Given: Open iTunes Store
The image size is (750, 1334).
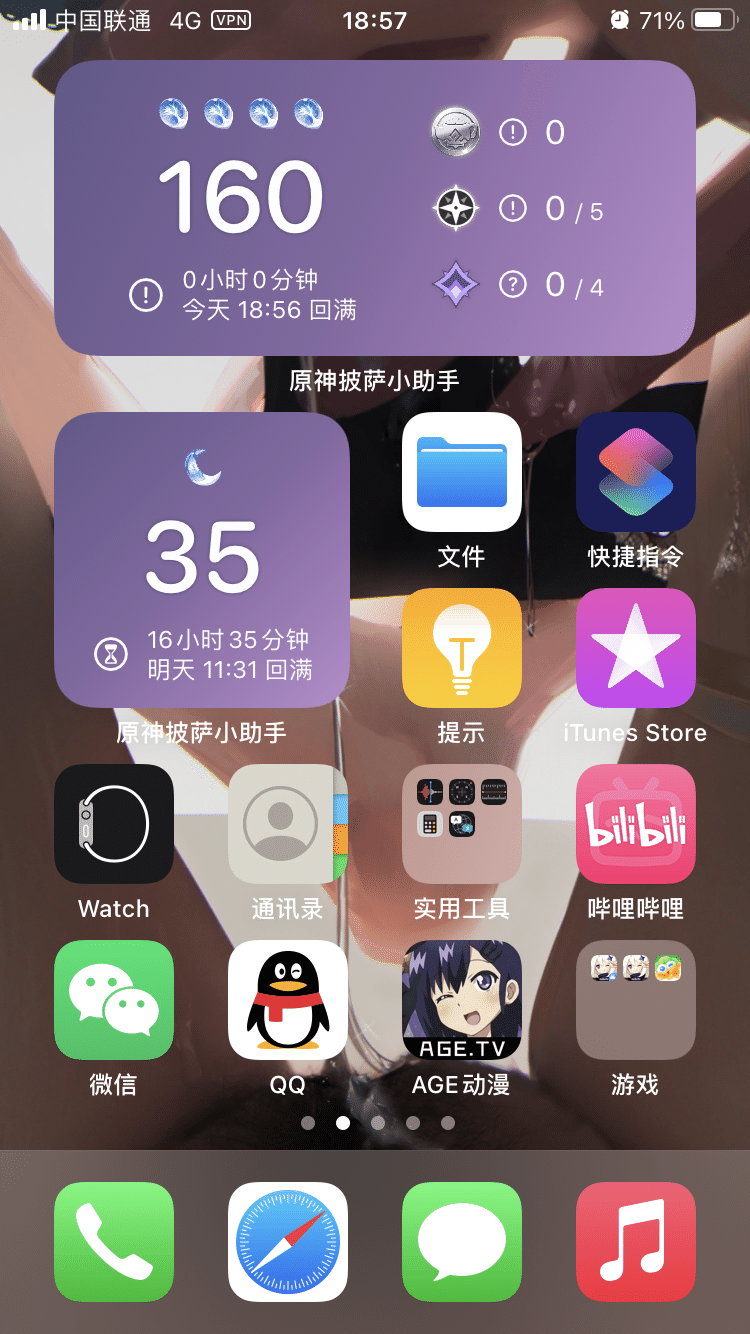Looking at the screenshot, I should tap(635, 648).
